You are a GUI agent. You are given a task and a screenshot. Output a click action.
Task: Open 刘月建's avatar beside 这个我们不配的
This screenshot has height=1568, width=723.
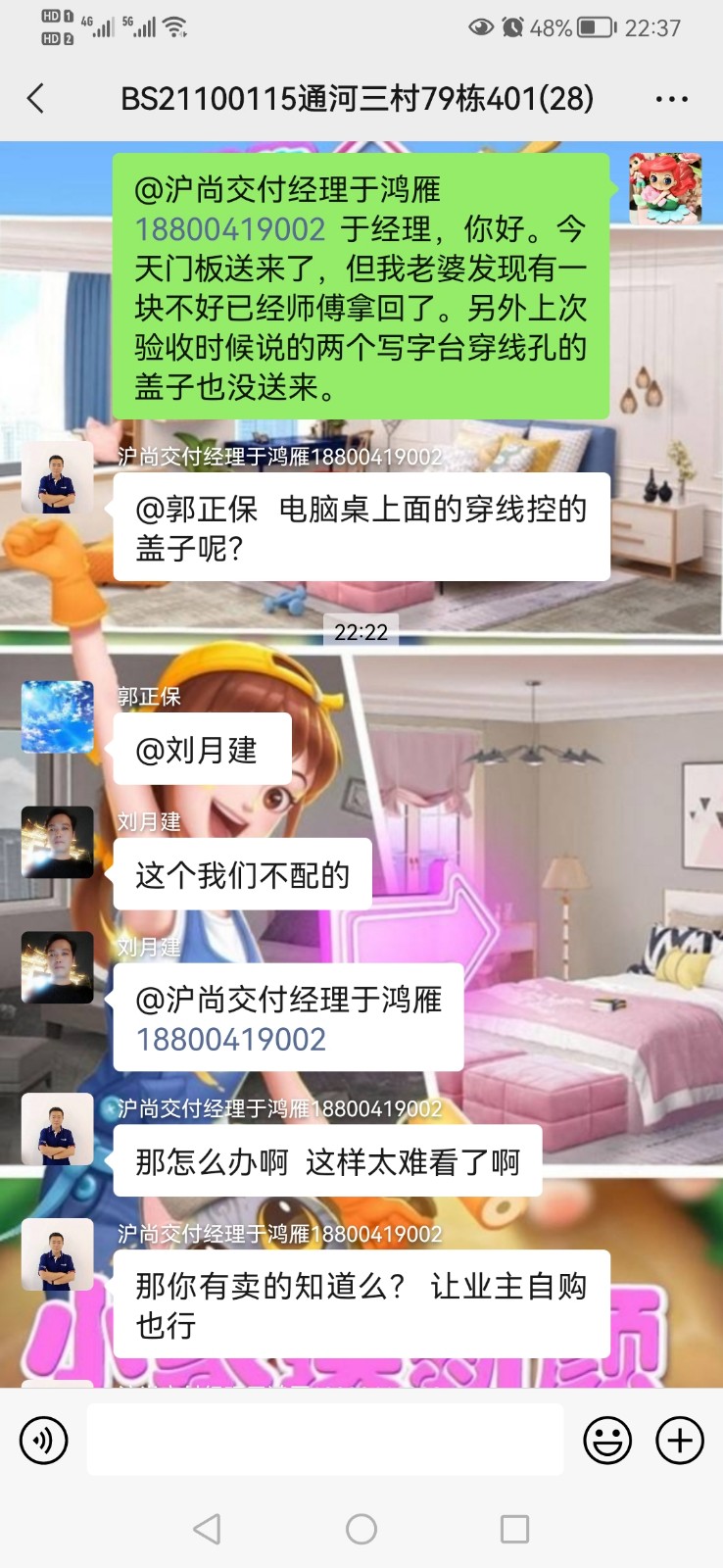click(58, 843)
